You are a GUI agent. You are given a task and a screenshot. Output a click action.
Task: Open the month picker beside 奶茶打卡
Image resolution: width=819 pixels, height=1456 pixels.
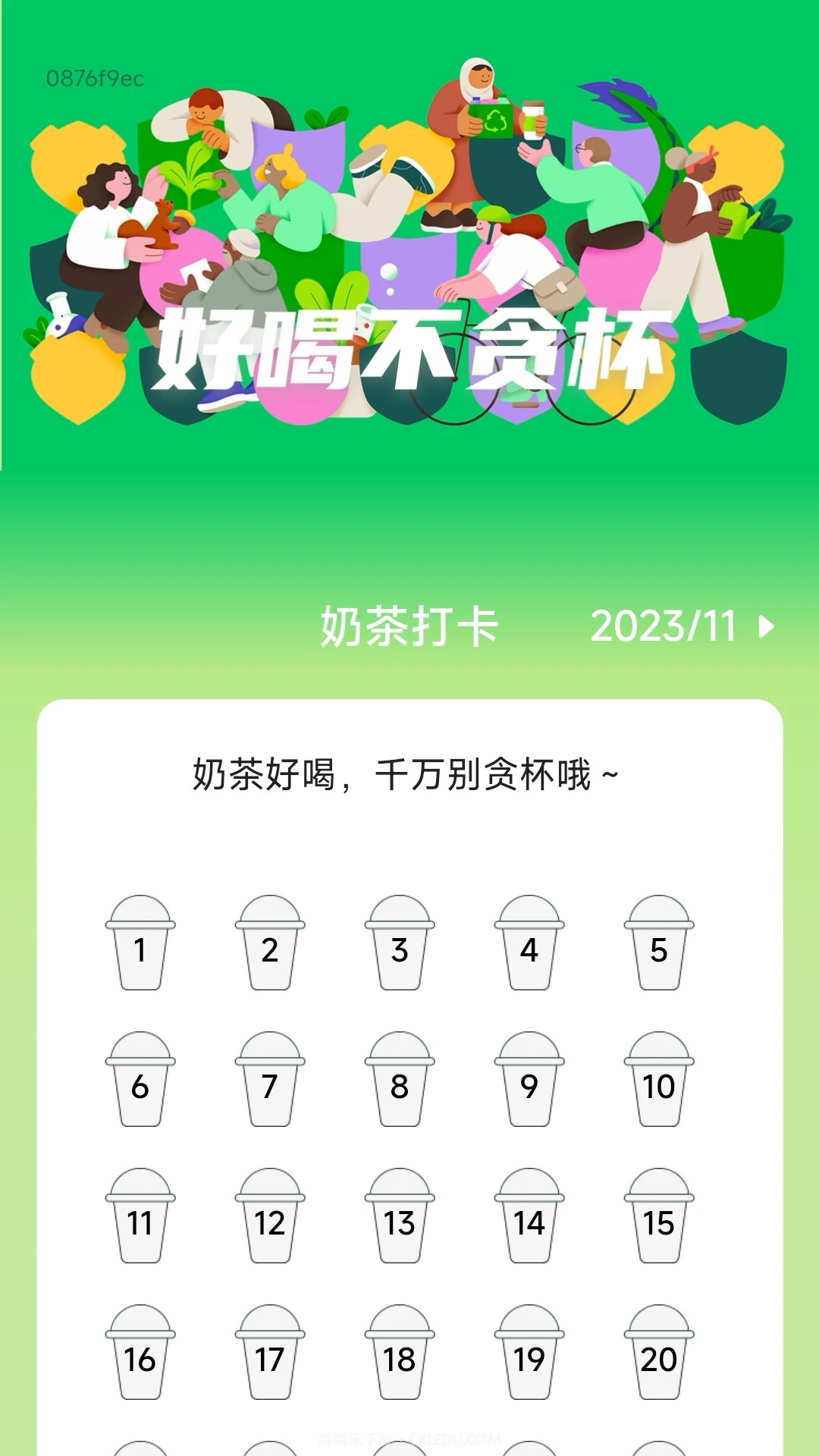(667, 626)
